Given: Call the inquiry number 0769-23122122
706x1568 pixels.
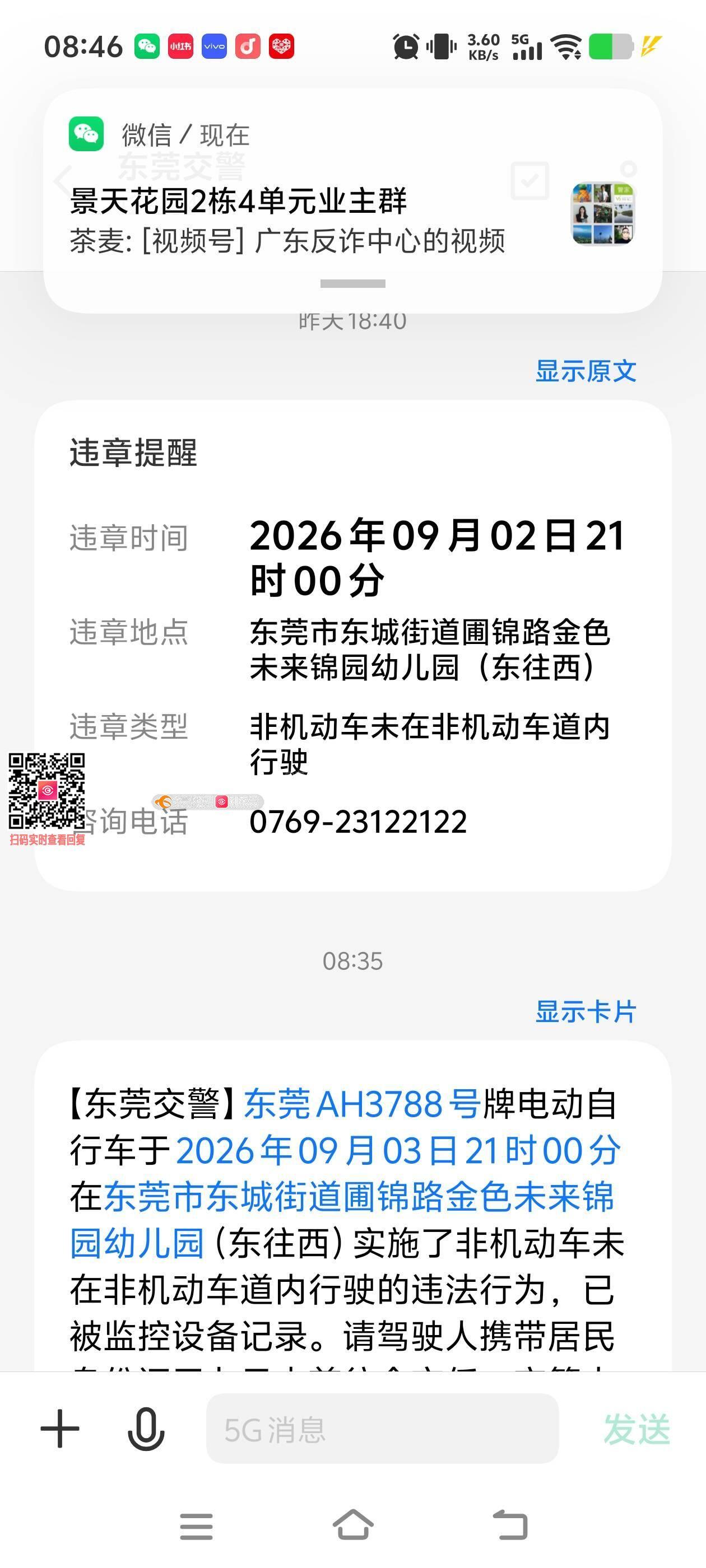Looking at the screenshot, I should (358, 822).
